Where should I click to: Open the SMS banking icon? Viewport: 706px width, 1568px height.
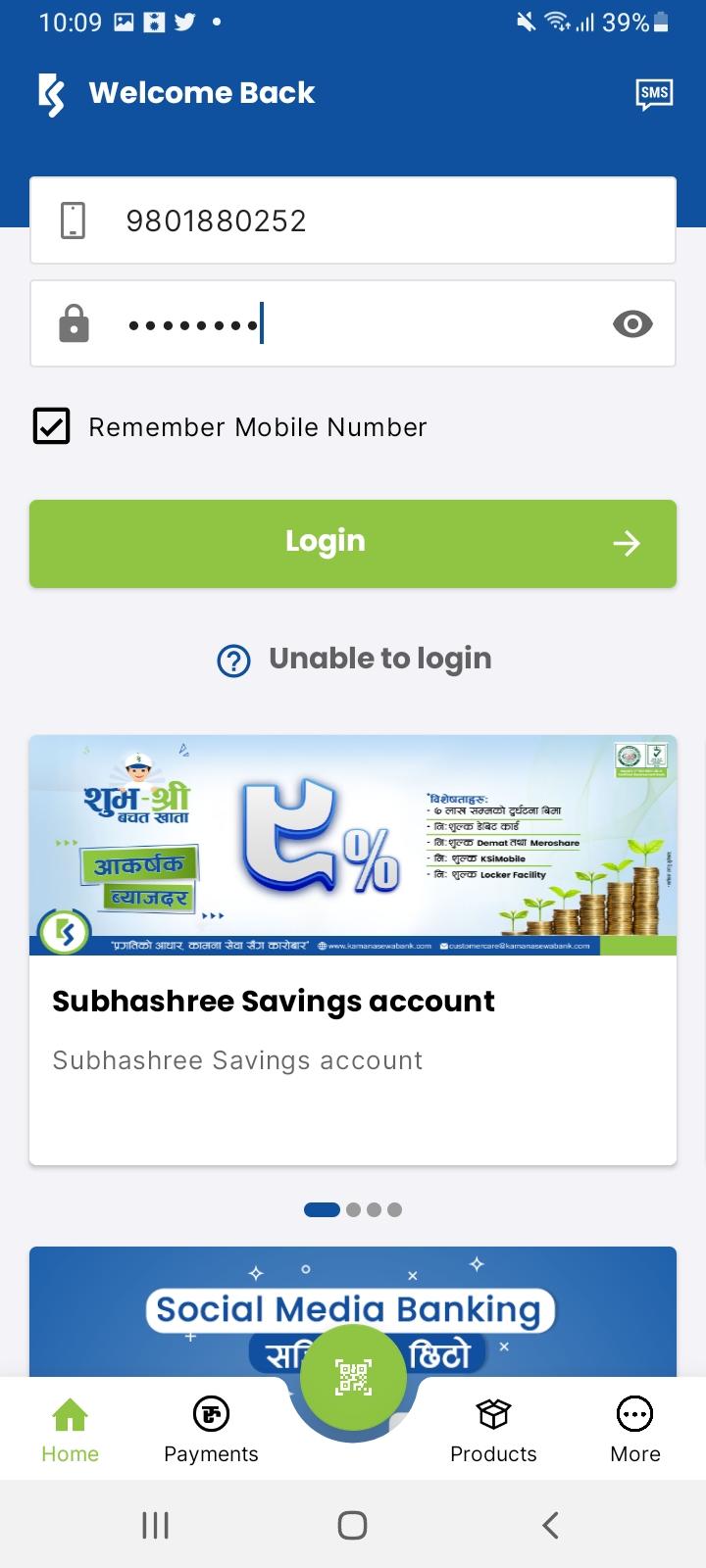[654, 94]
